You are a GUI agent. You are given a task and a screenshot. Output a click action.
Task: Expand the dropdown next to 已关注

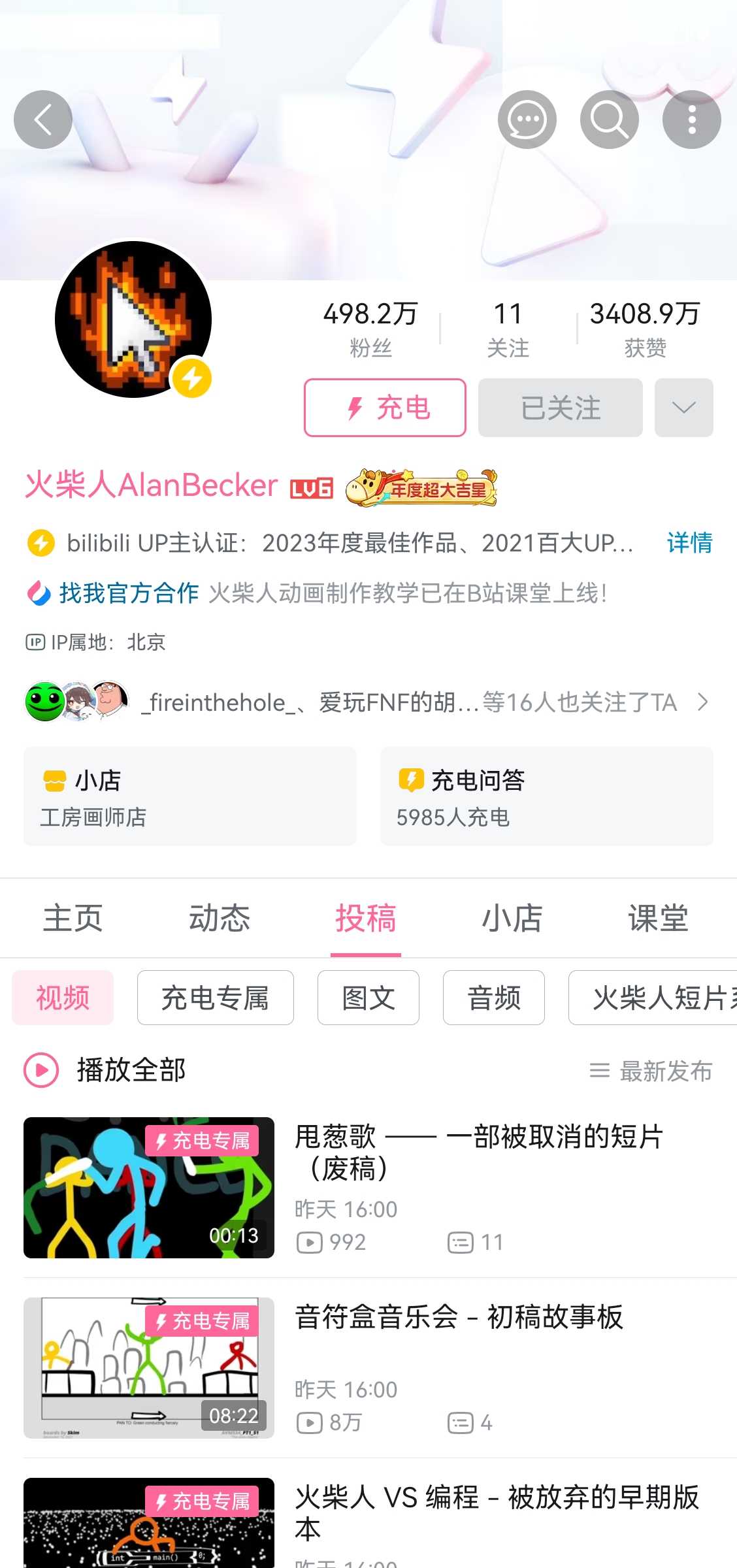pyautogui.click(x=683, y=408)
